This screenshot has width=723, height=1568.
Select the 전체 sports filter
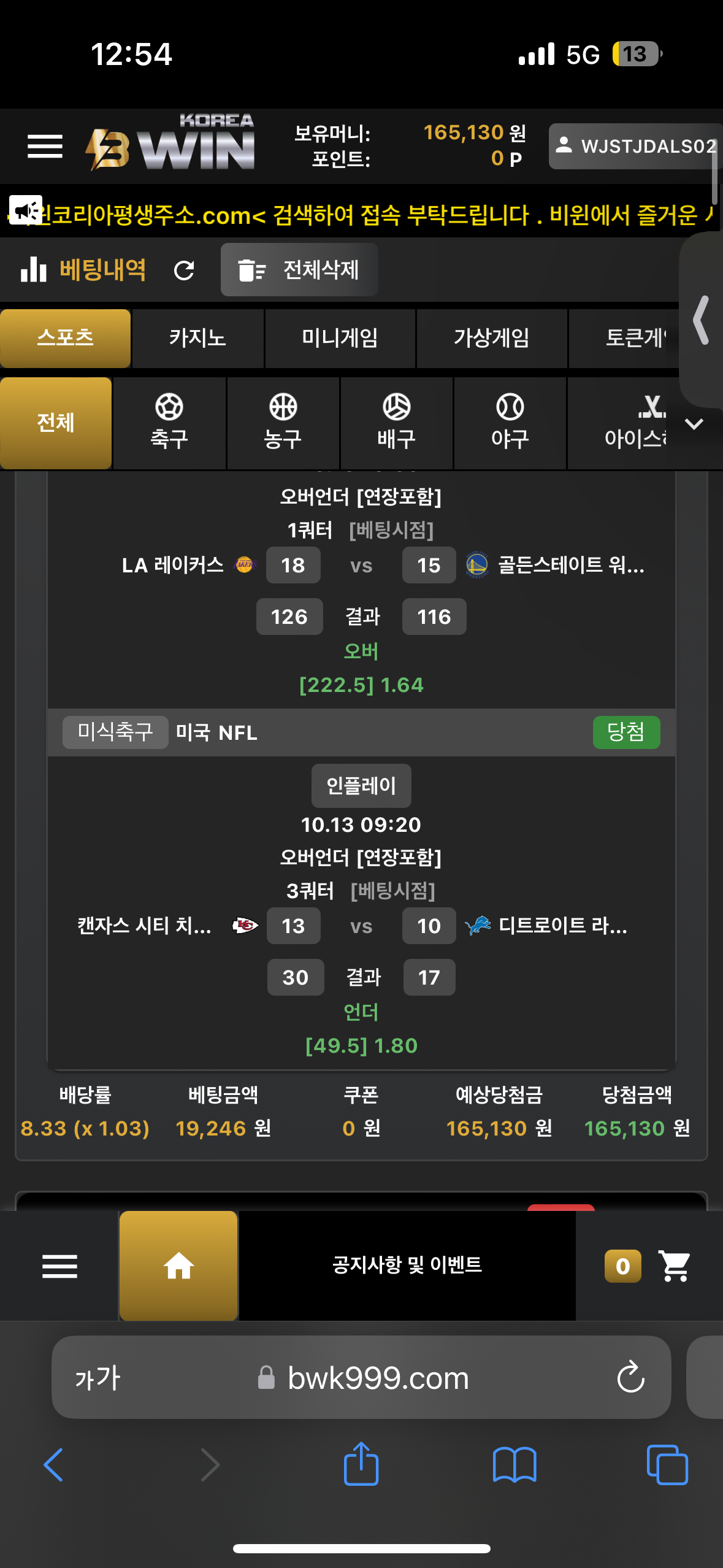coord(56,423)
